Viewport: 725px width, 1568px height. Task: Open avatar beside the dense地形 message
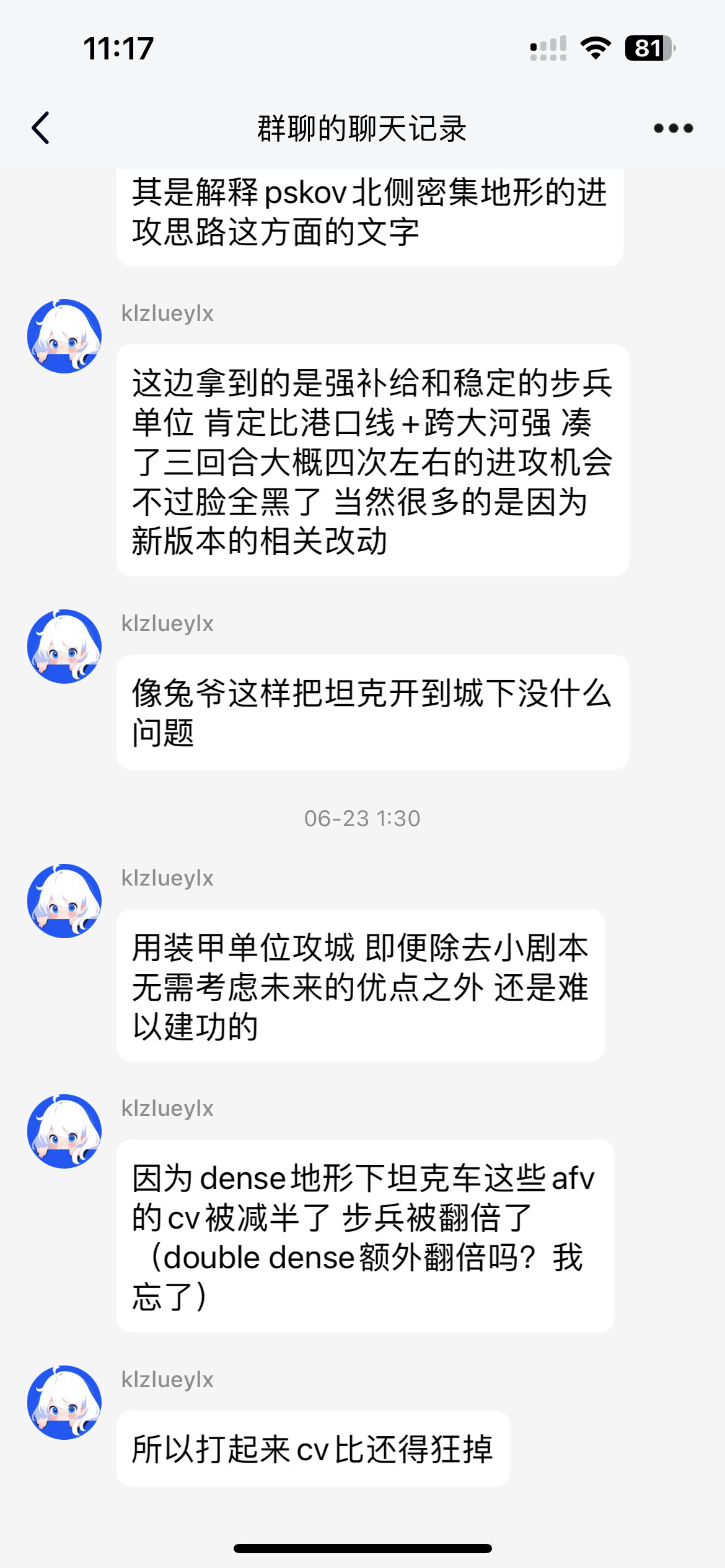pyautogui.click(x=64, y=1131)
